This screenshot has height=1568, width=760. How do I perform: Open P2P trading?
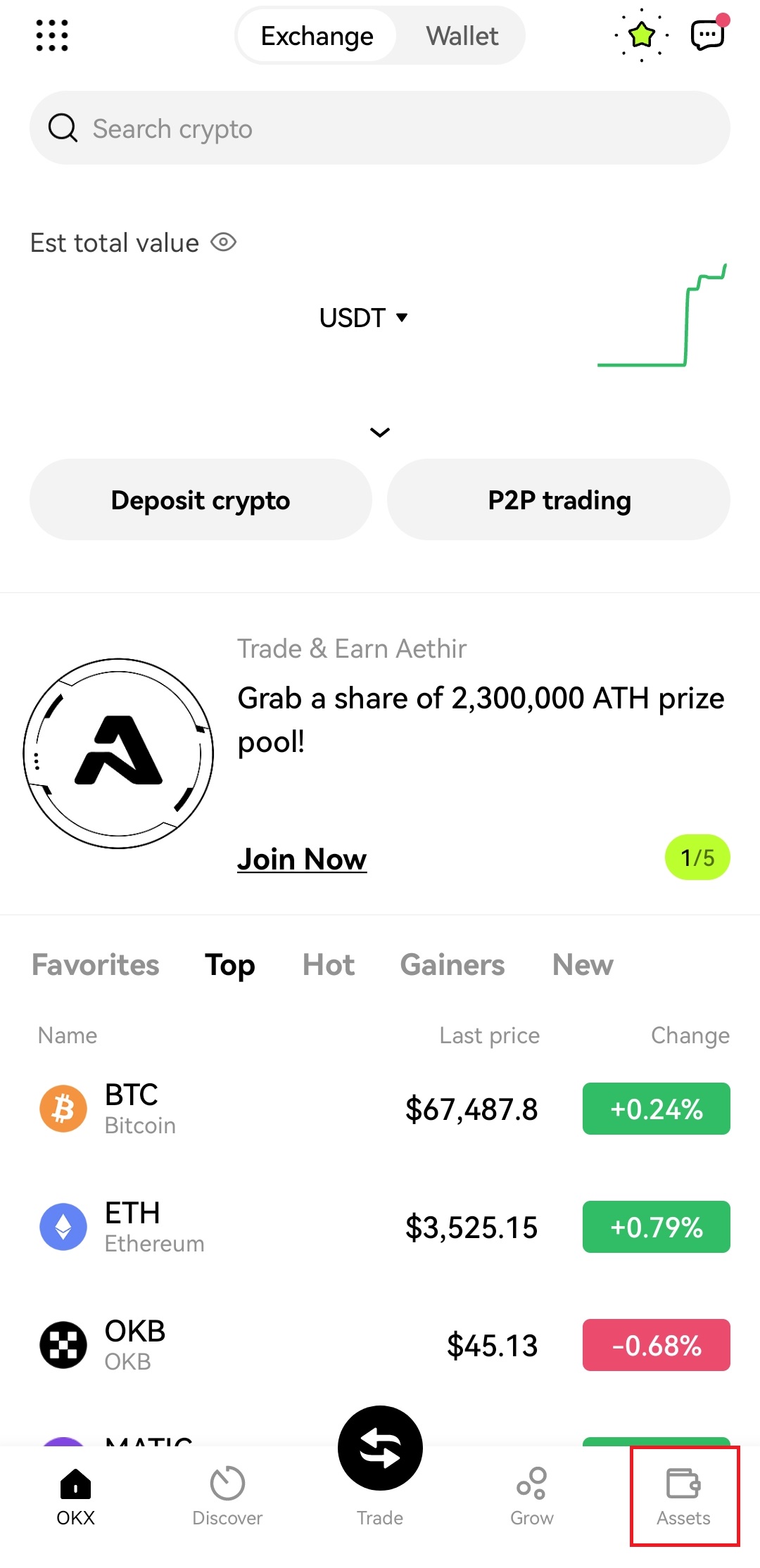coord(559,499)
